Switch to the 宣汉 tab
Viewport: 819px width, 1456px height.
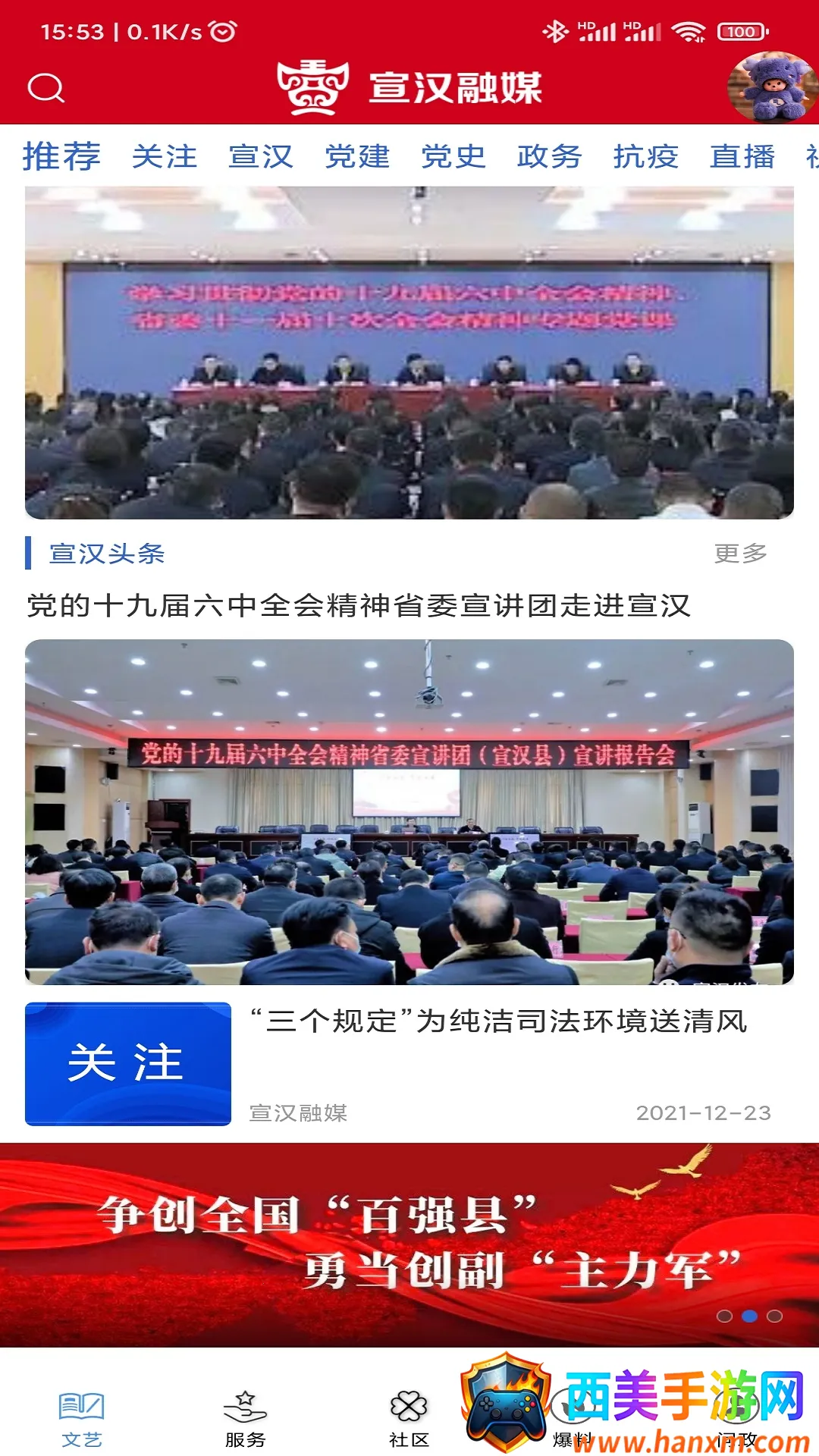pos(261,157)
